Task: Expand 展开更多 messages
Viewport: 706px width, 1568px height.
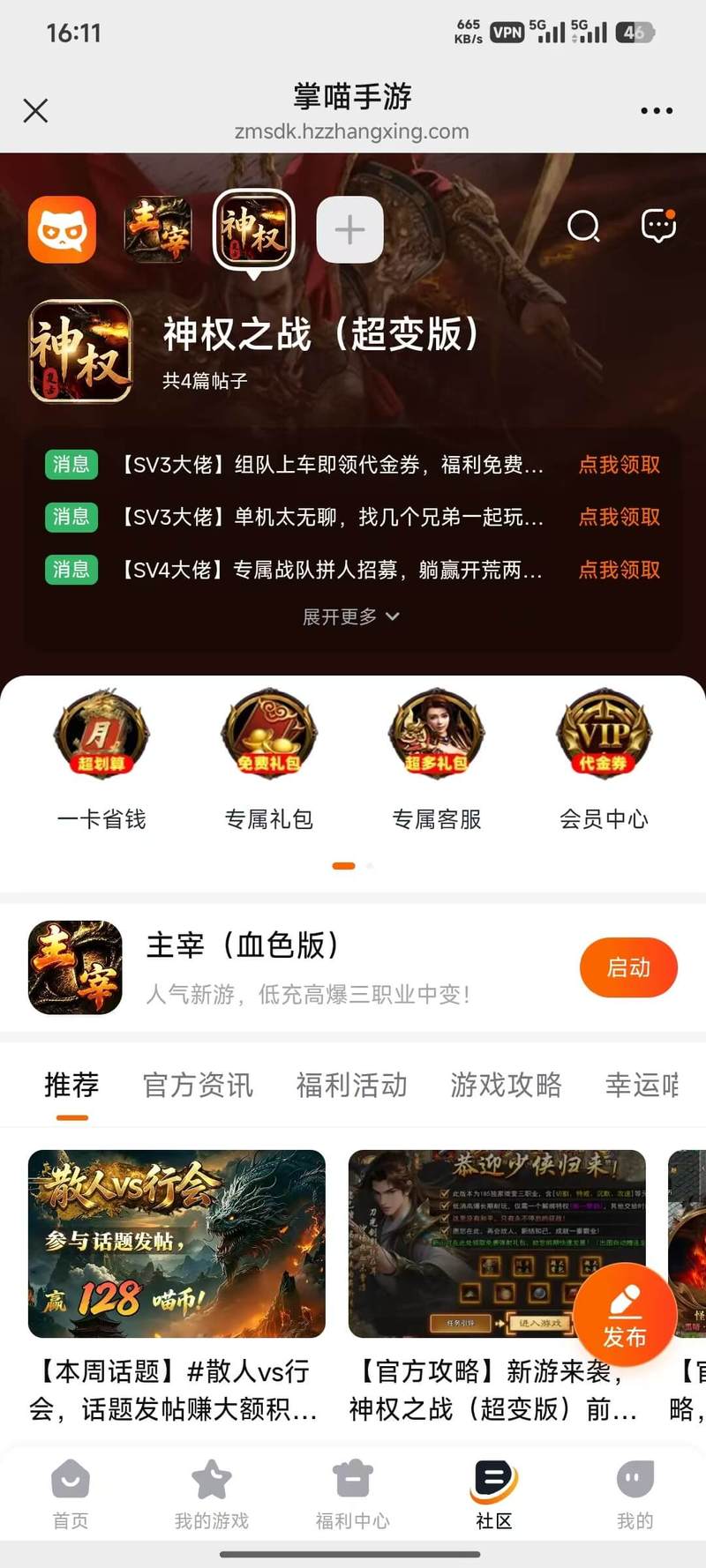Action: (x=351, y=616)
